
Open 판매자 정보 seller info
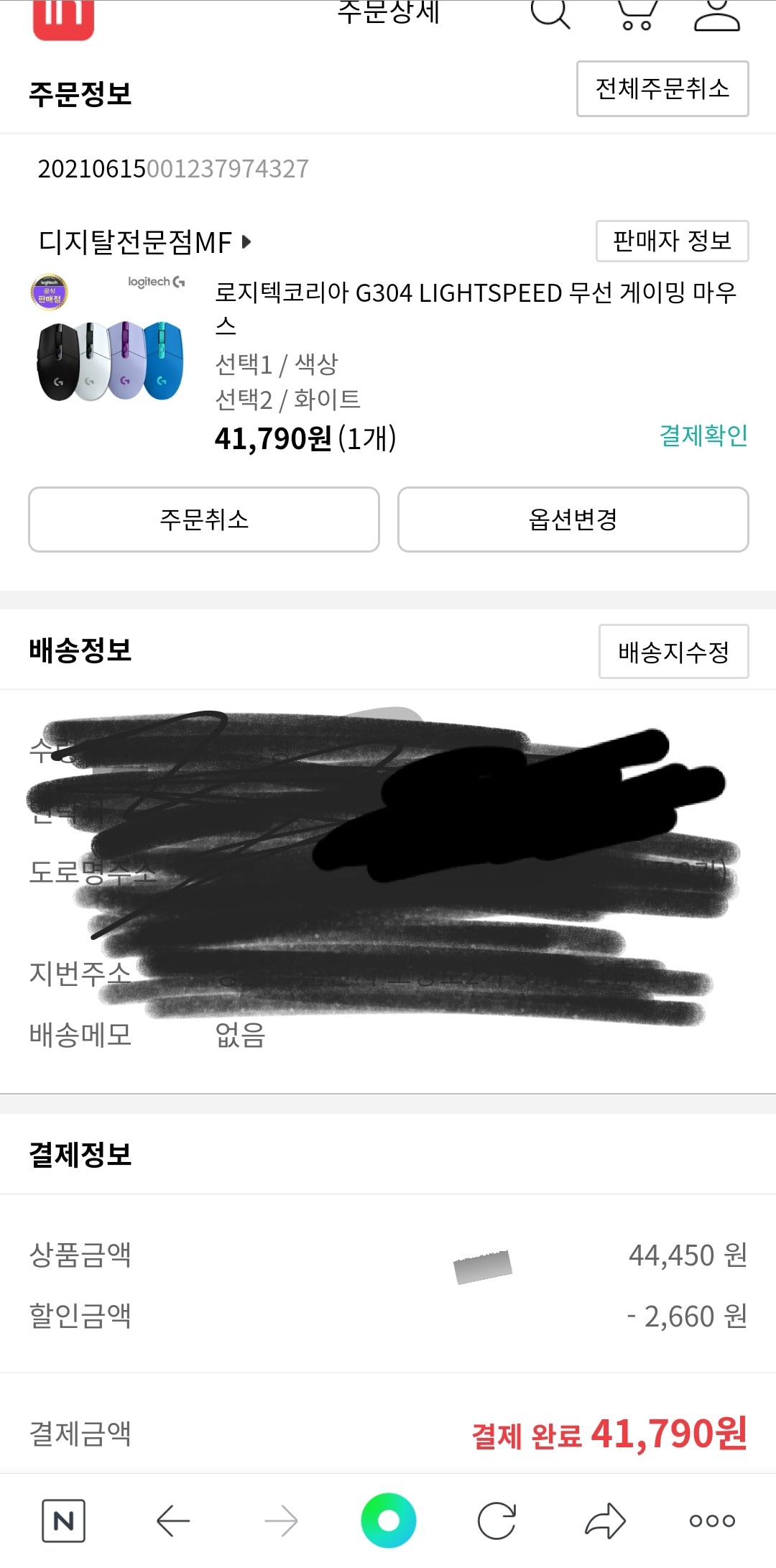[672, 241]
